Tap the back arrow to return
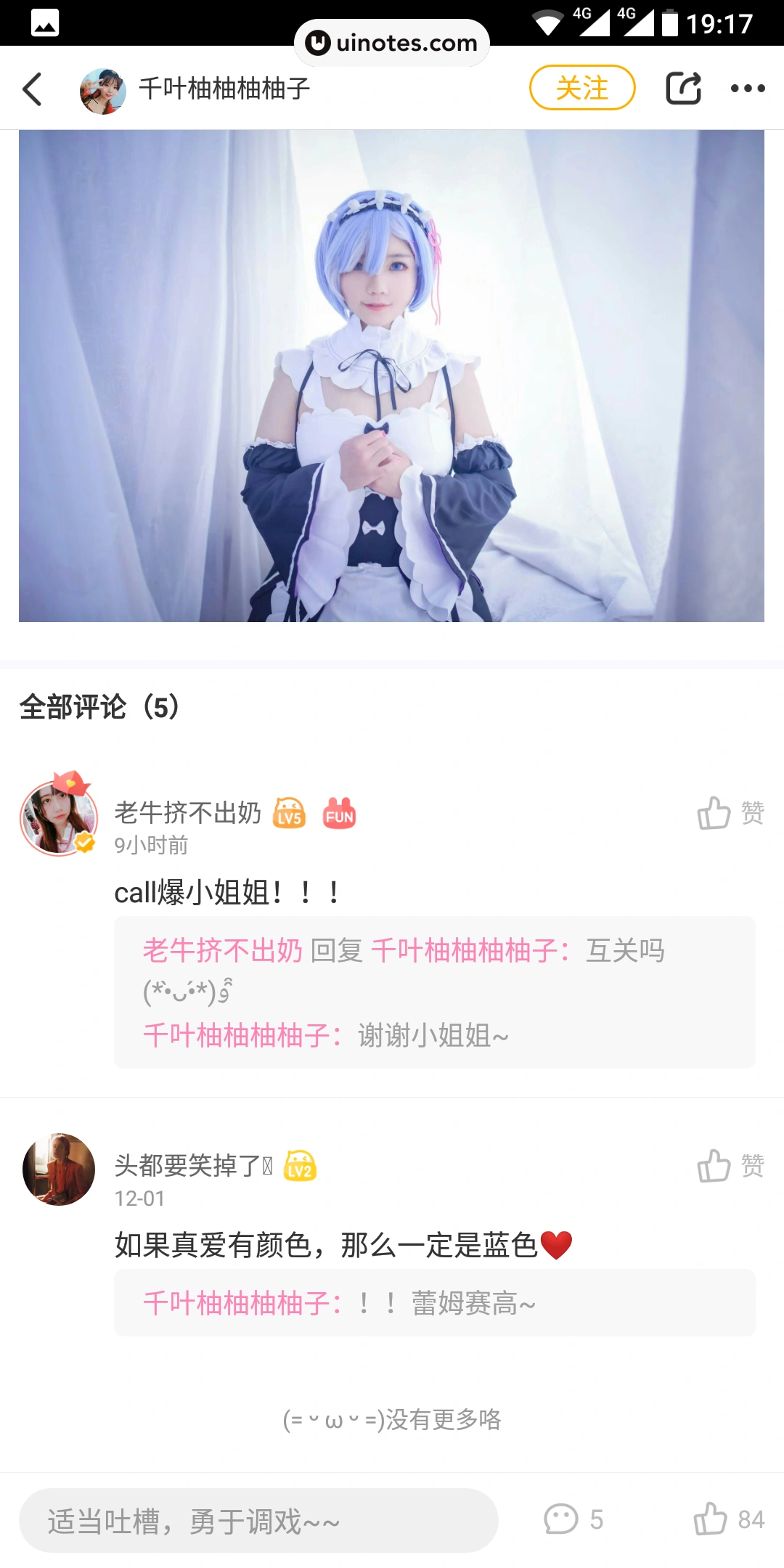 tap(31, 88)
